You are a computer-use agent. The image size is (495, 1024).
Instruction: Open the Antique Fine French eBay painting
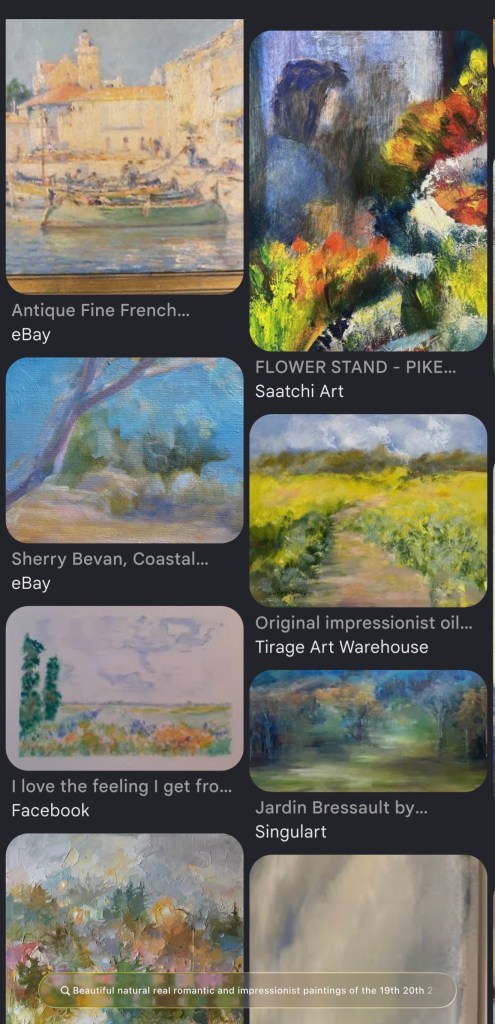pyautogui.click(x=125, y=157)
